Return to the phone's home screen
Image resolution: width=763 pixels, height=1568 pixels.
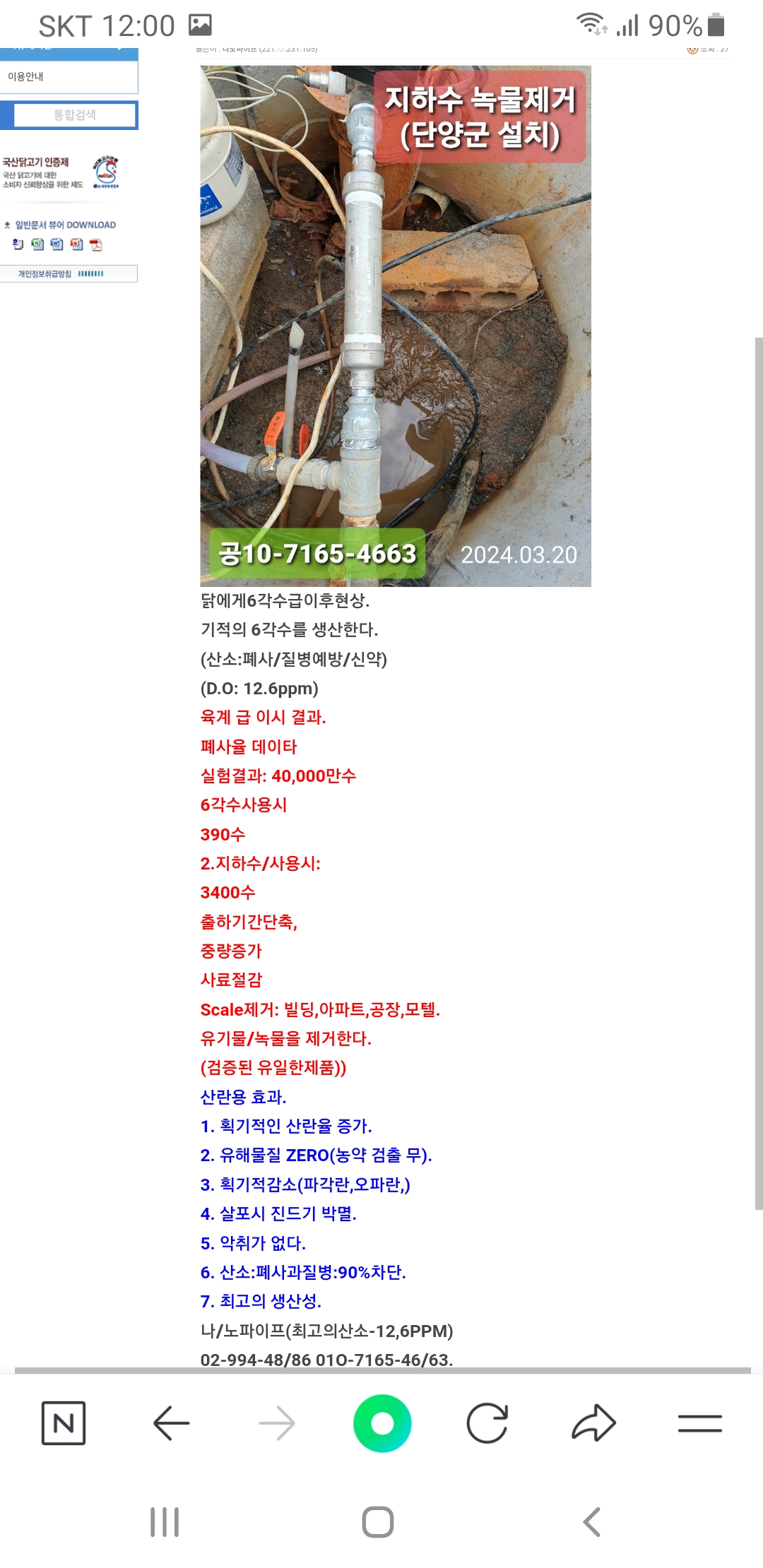[x=378, y=1522]
